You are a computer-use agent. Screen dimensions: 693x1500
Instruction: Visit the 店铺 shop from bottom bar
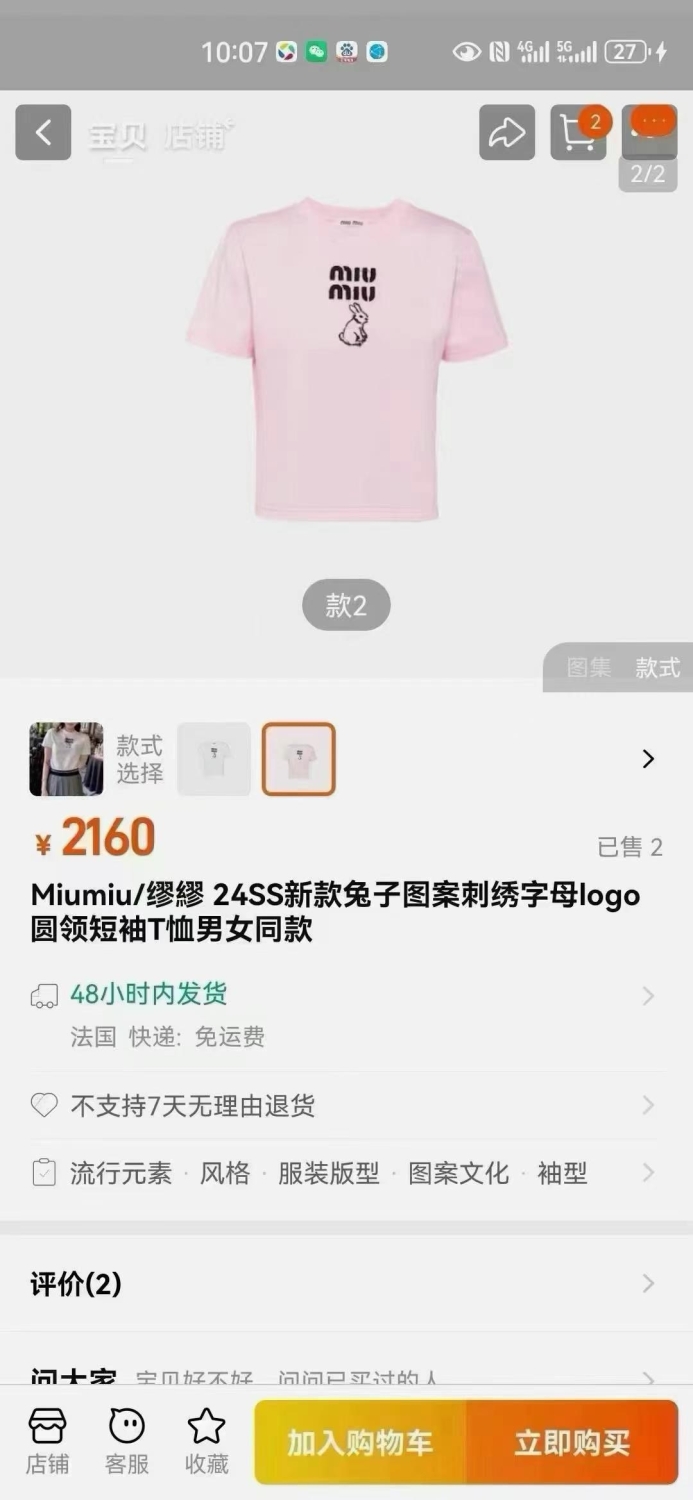click(x=47, y=1442)
